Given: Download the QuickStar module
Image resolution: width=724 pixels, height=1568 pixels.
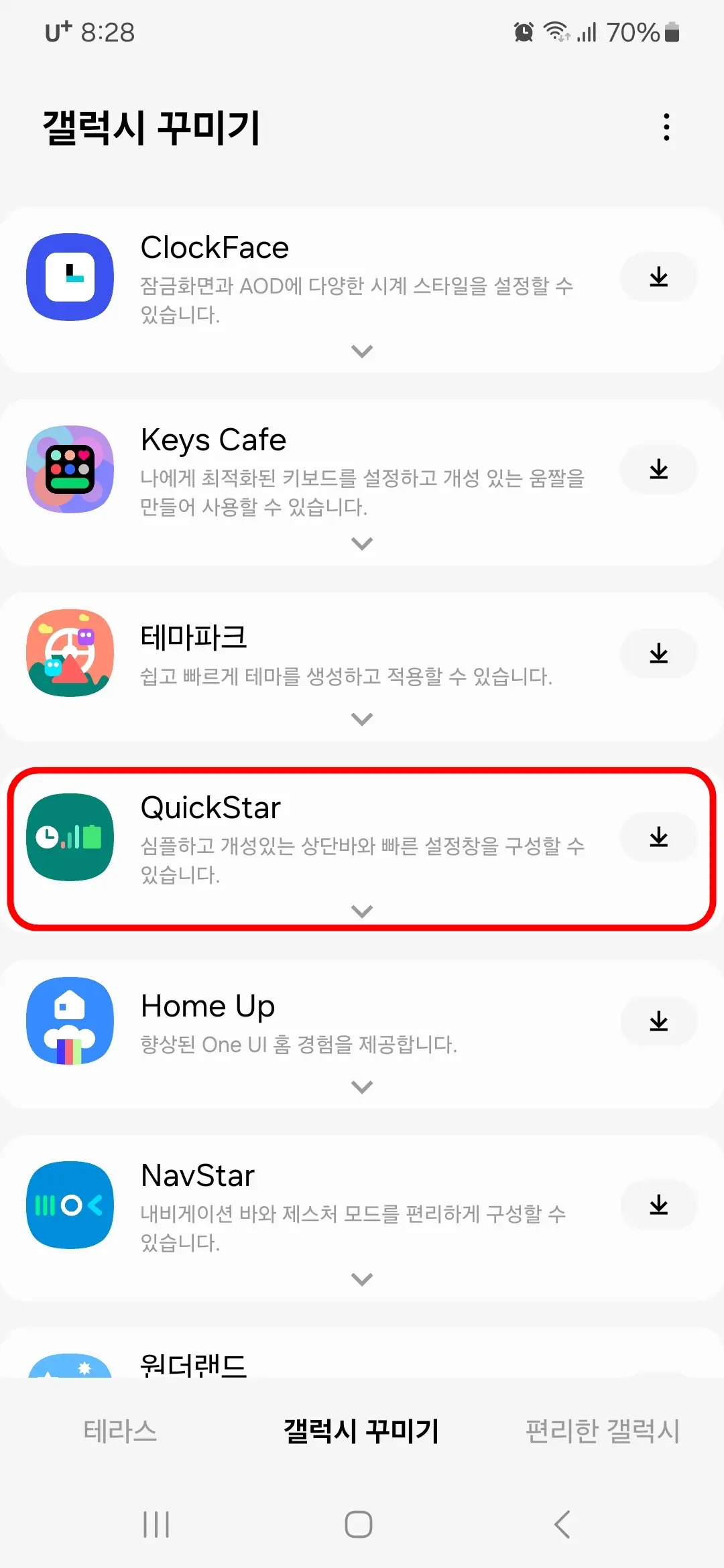Looking at the screenshot, I should tap(659, 836).
